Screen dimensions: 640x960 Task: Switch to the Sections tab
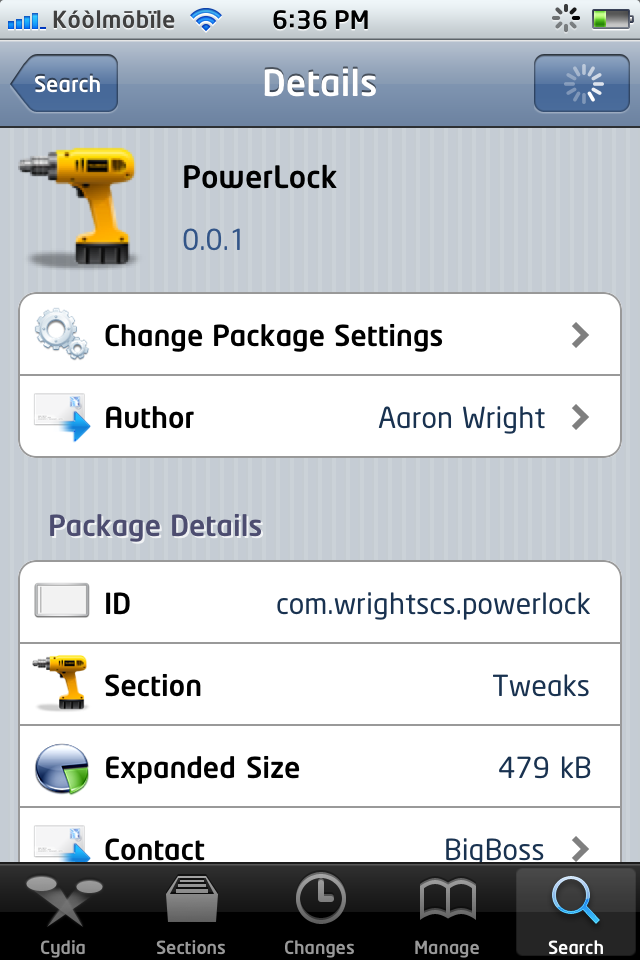(191, 914)
